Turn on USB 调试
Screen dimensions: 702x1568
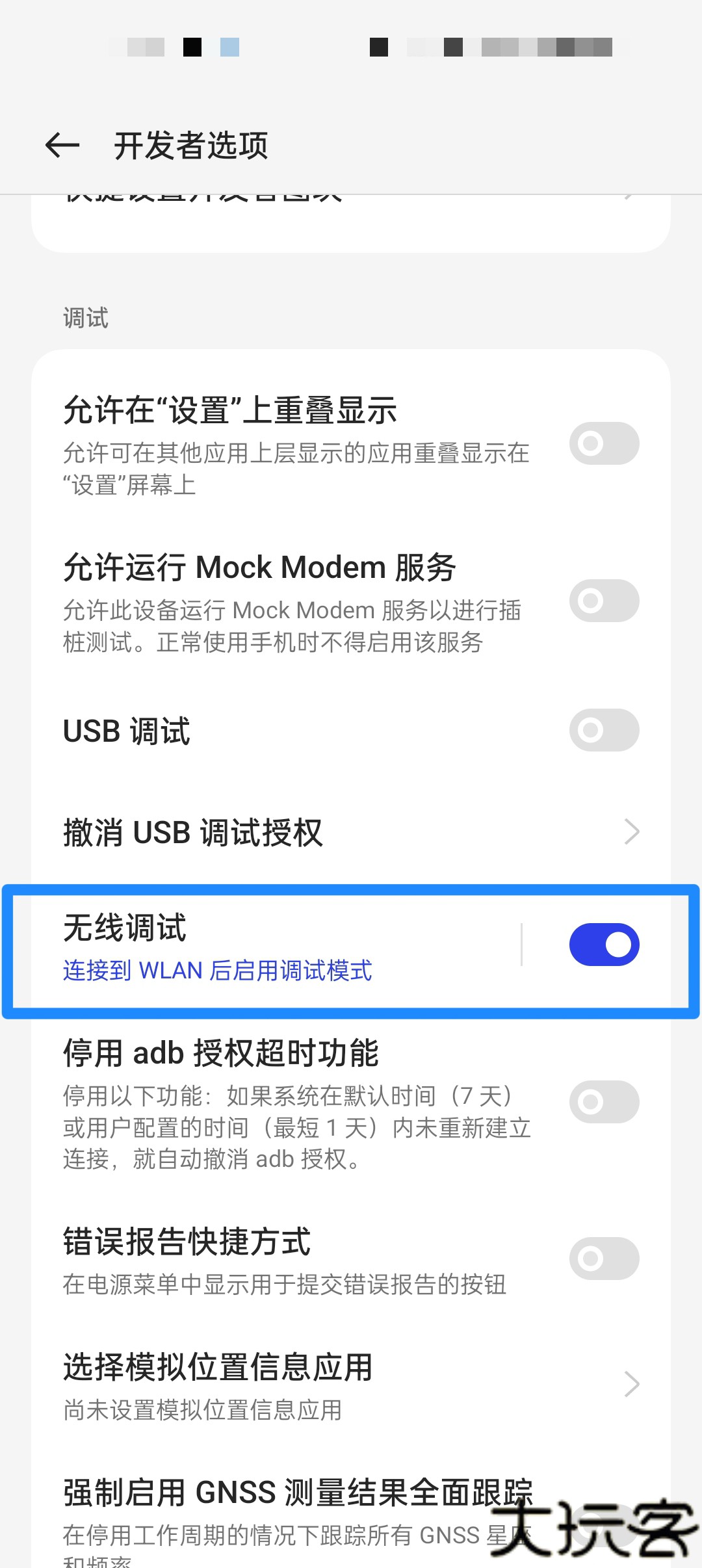point(604,730)
